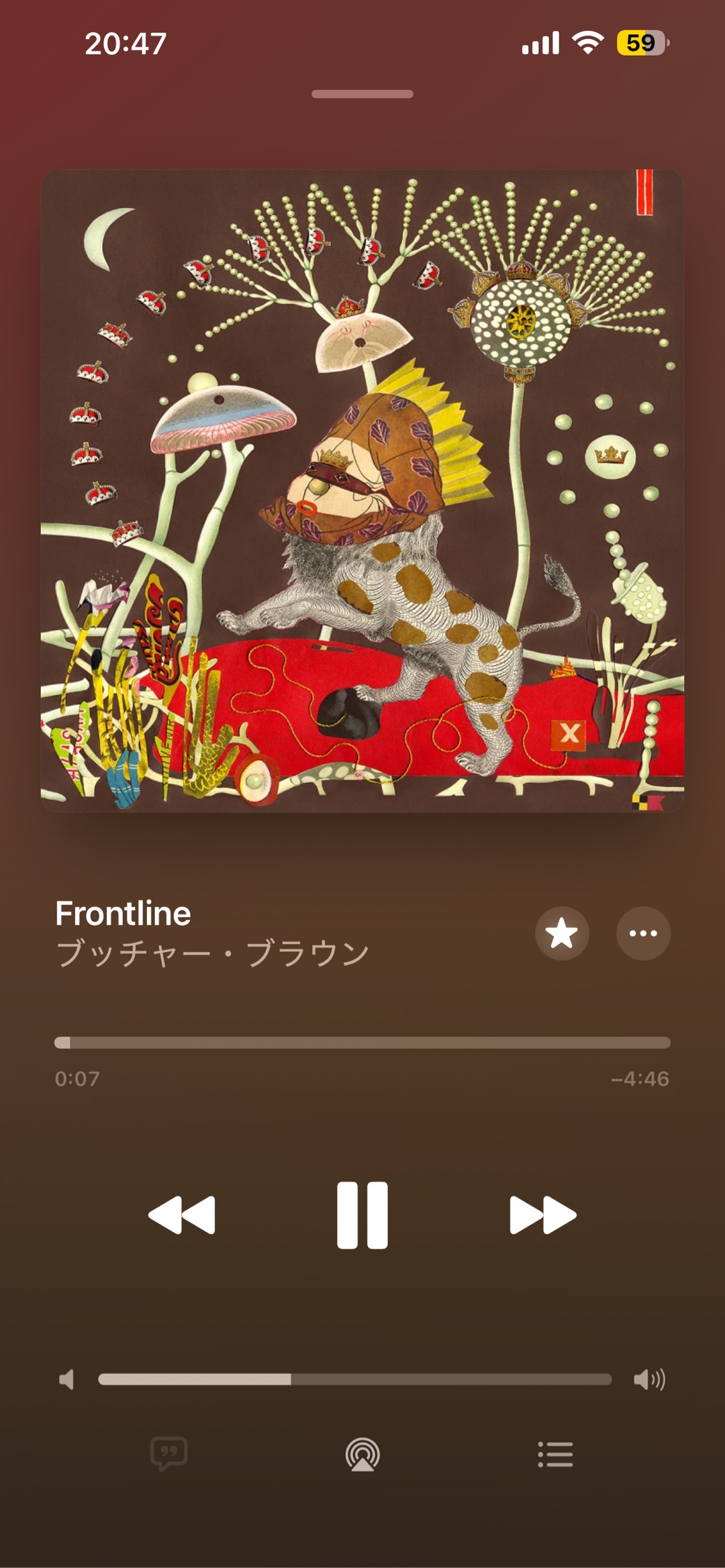
Task: Open the artist ブッチャー・ブラウン
Action: tap(212, 953)
